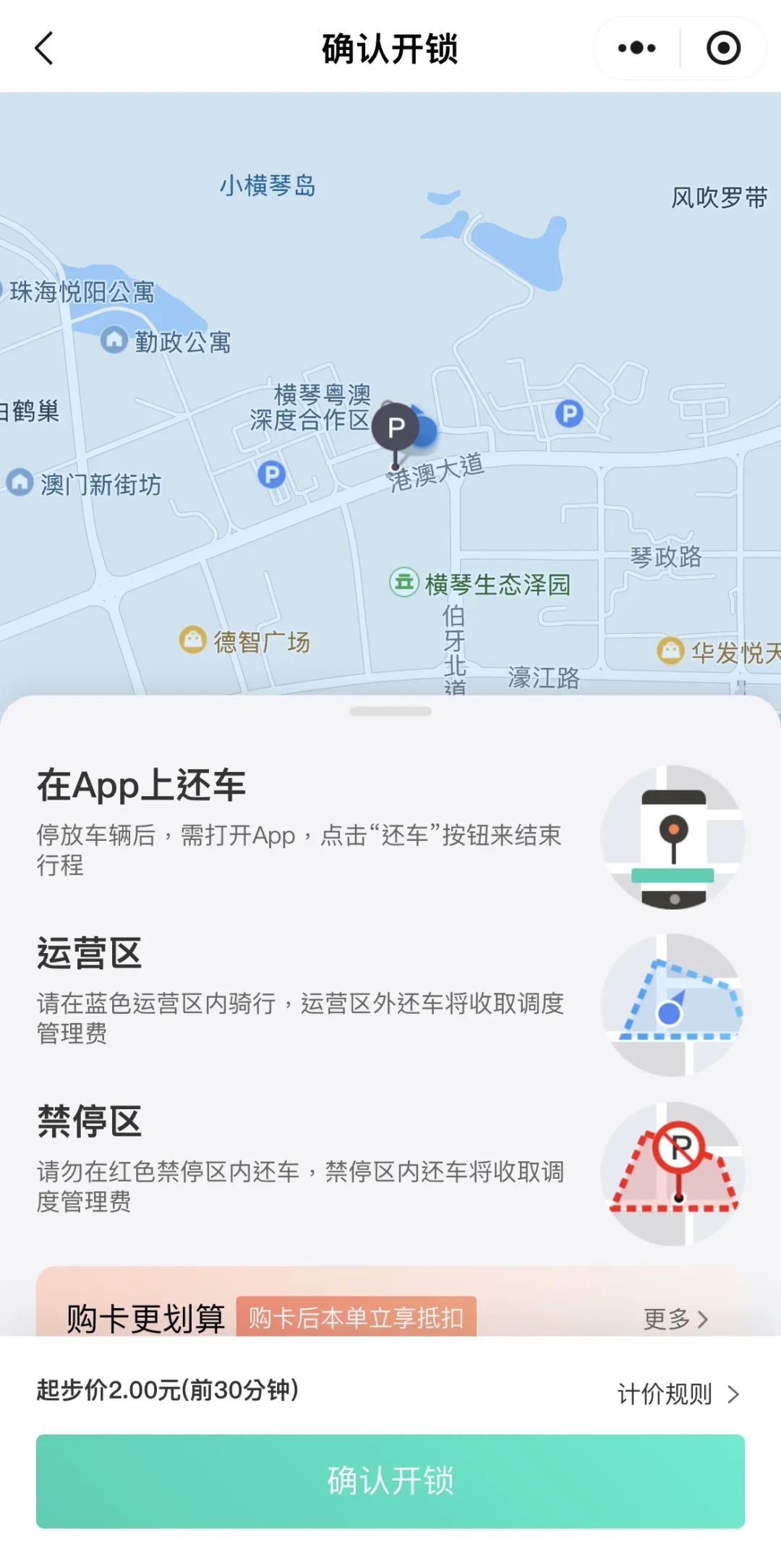The height and width of the screenshot is (1568, 781).
Task: Select the 华发悦天 mall icon
Action: pyautogui.click(x=670, y=650)
